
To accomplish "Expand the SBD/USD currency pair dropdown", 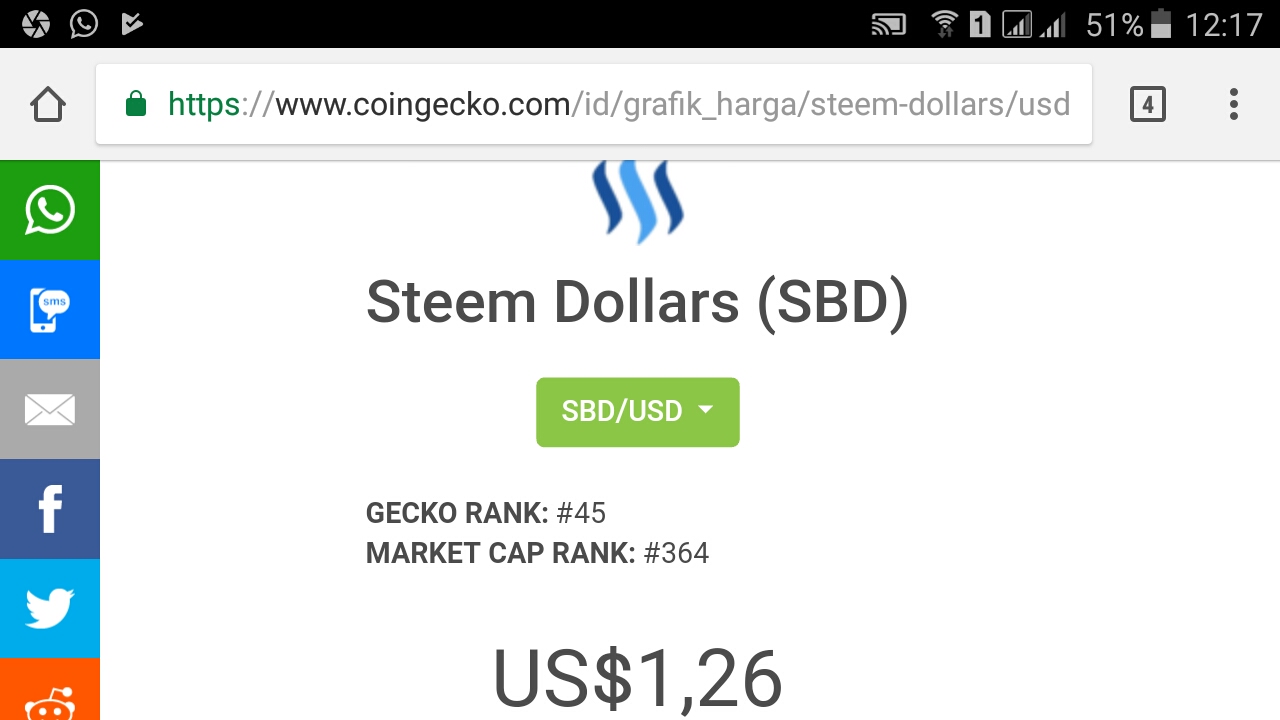I will (638, 412).
